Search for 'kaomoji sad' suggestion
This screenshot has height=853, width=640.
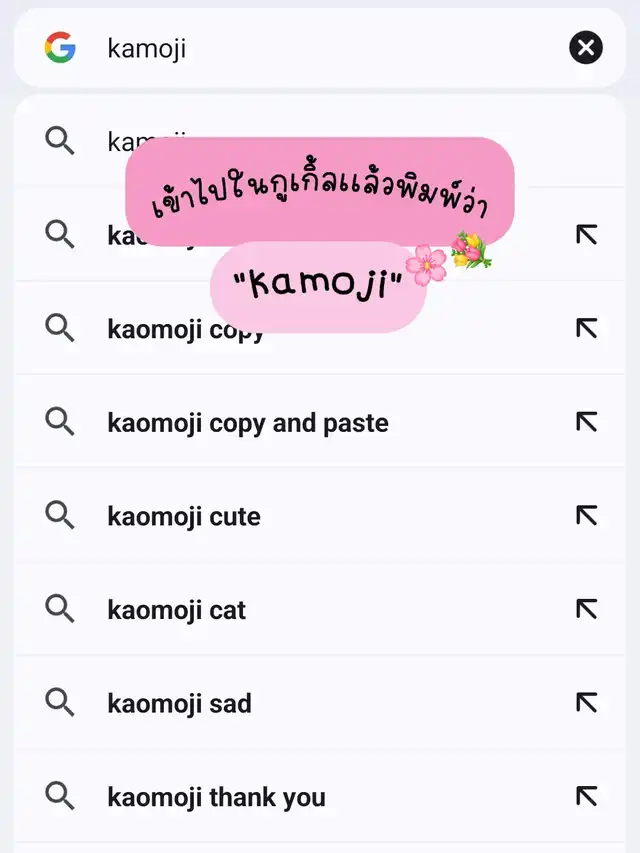coord(320,703)
